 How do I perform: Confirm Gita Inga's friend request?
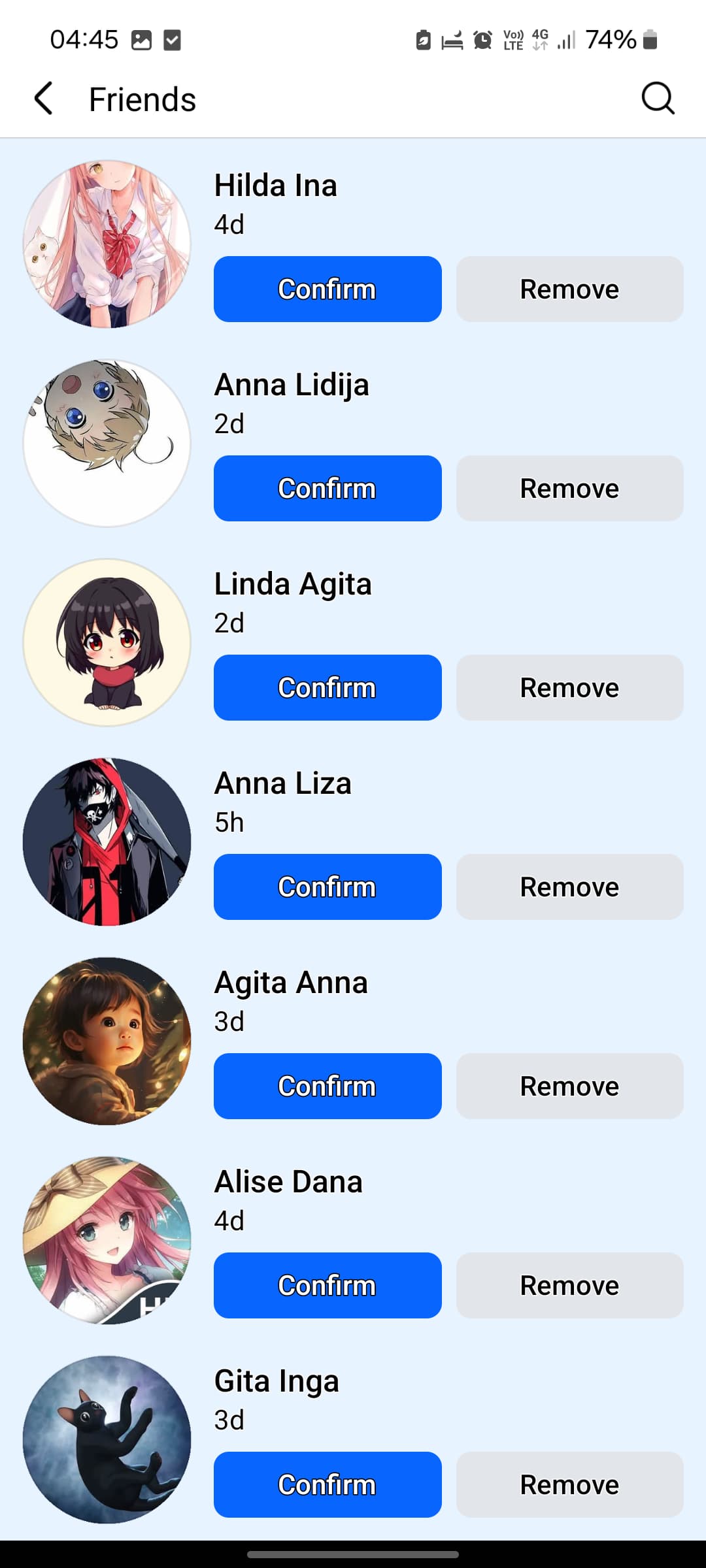coord(328,1484)
